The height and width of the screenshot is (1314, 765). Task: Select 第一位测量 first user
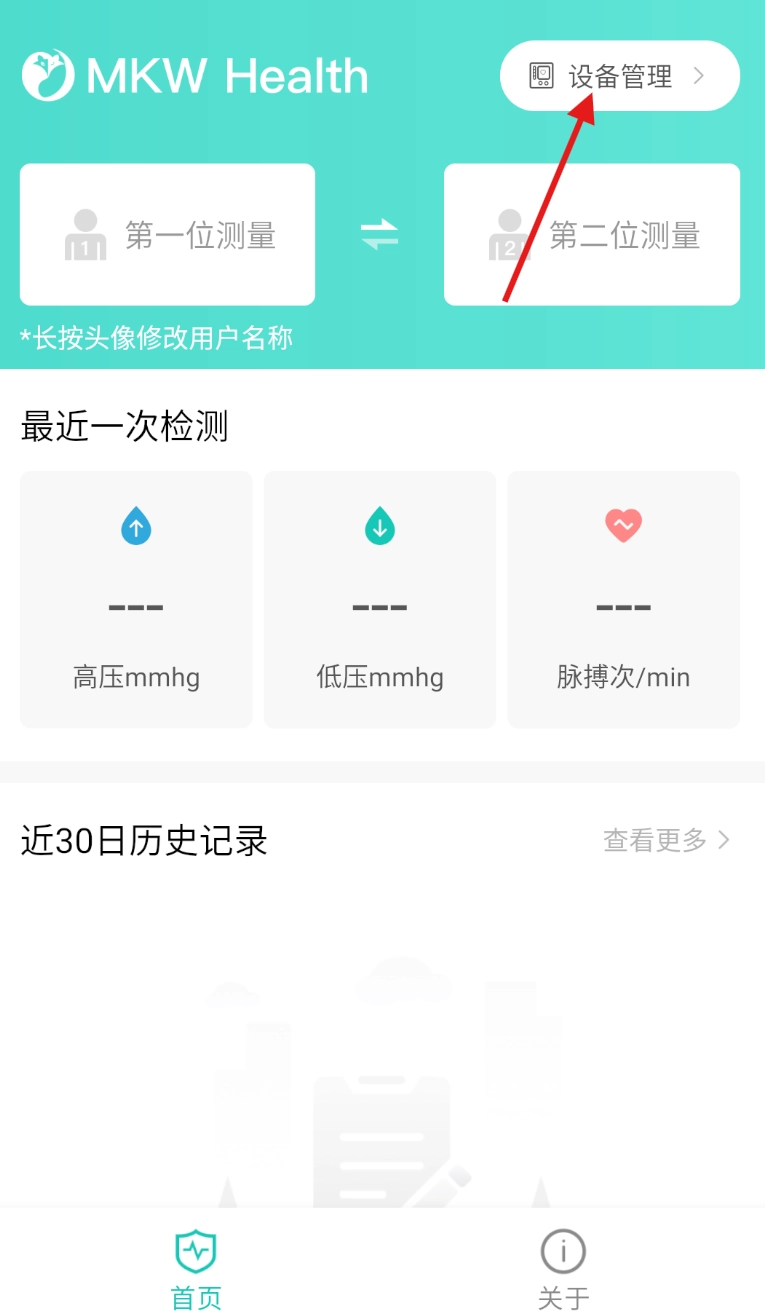167,235
